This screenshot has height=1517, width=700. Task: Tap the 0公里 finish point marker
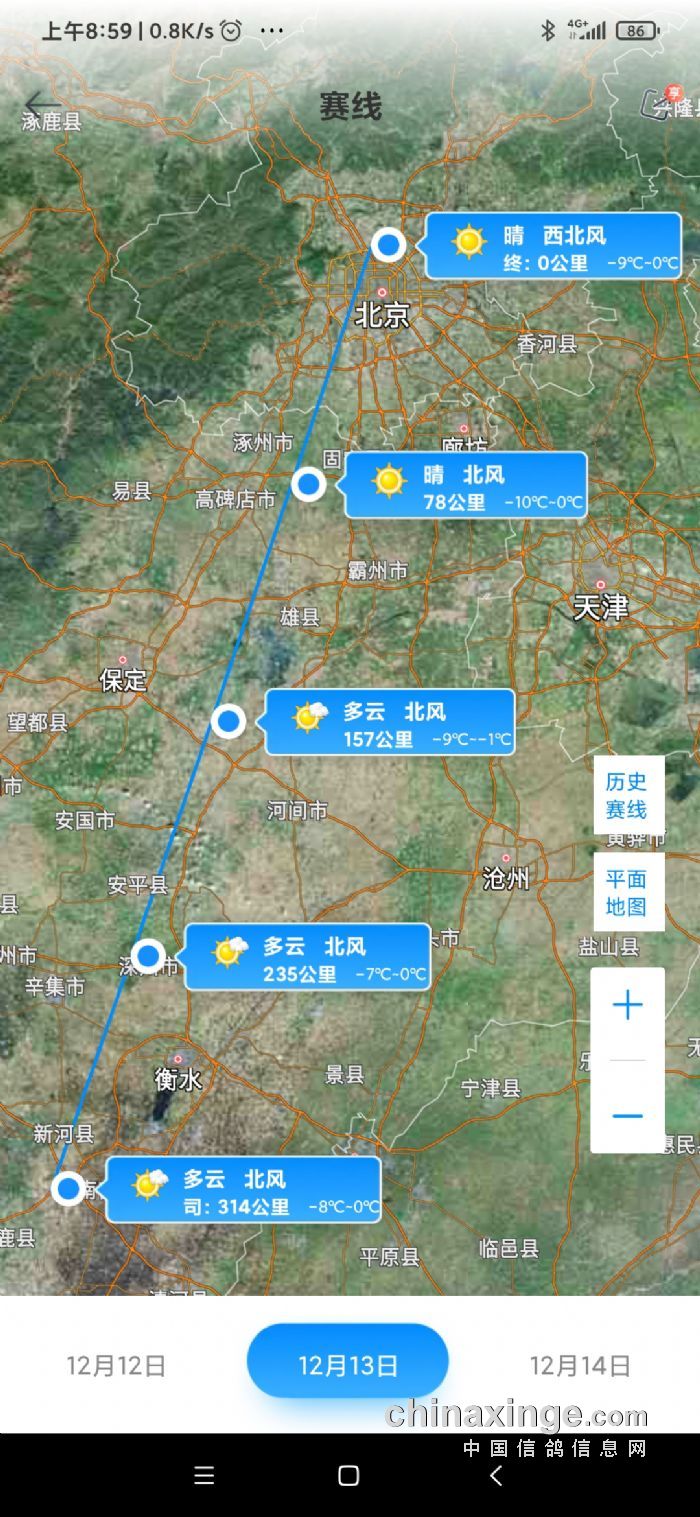(x=388, y=244)
